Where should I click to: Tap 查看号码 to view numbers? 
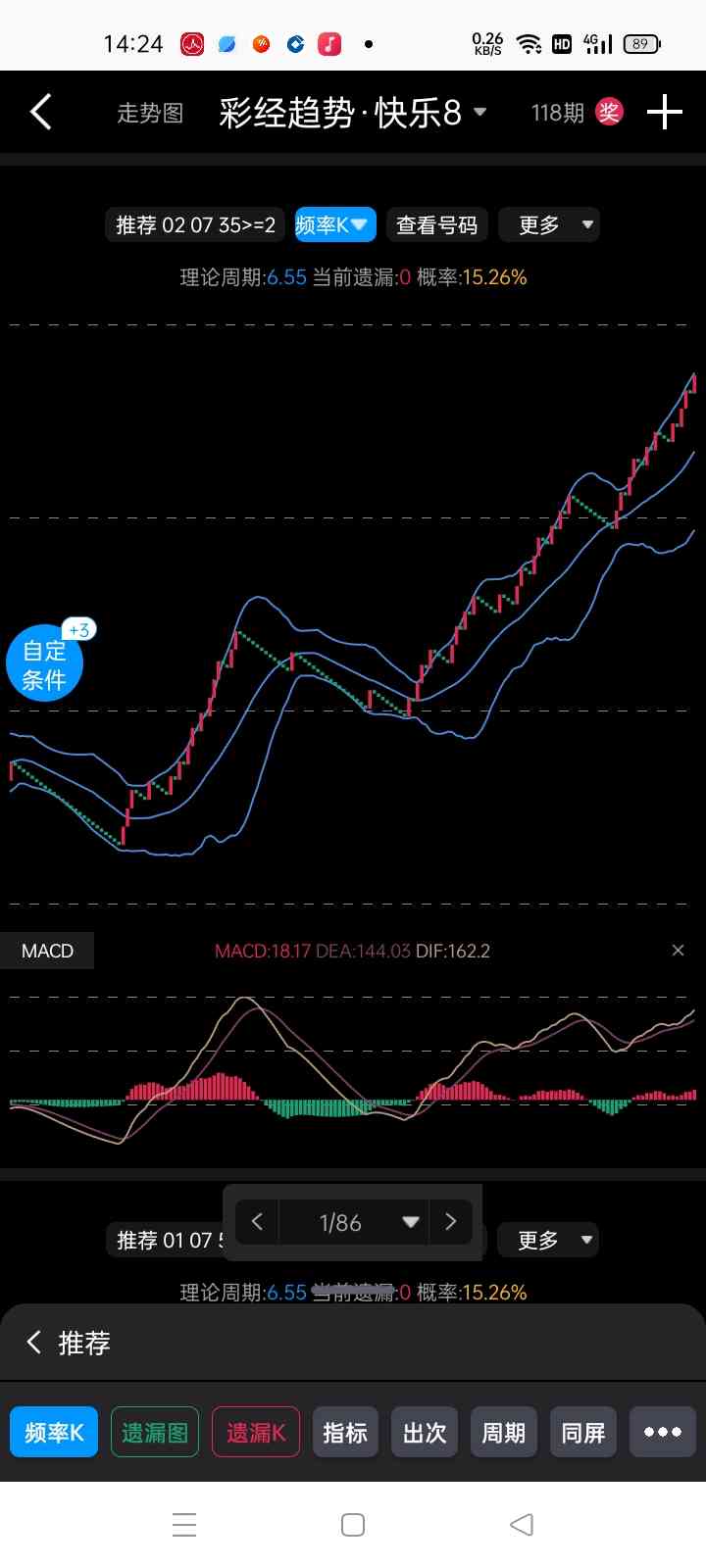436,225
